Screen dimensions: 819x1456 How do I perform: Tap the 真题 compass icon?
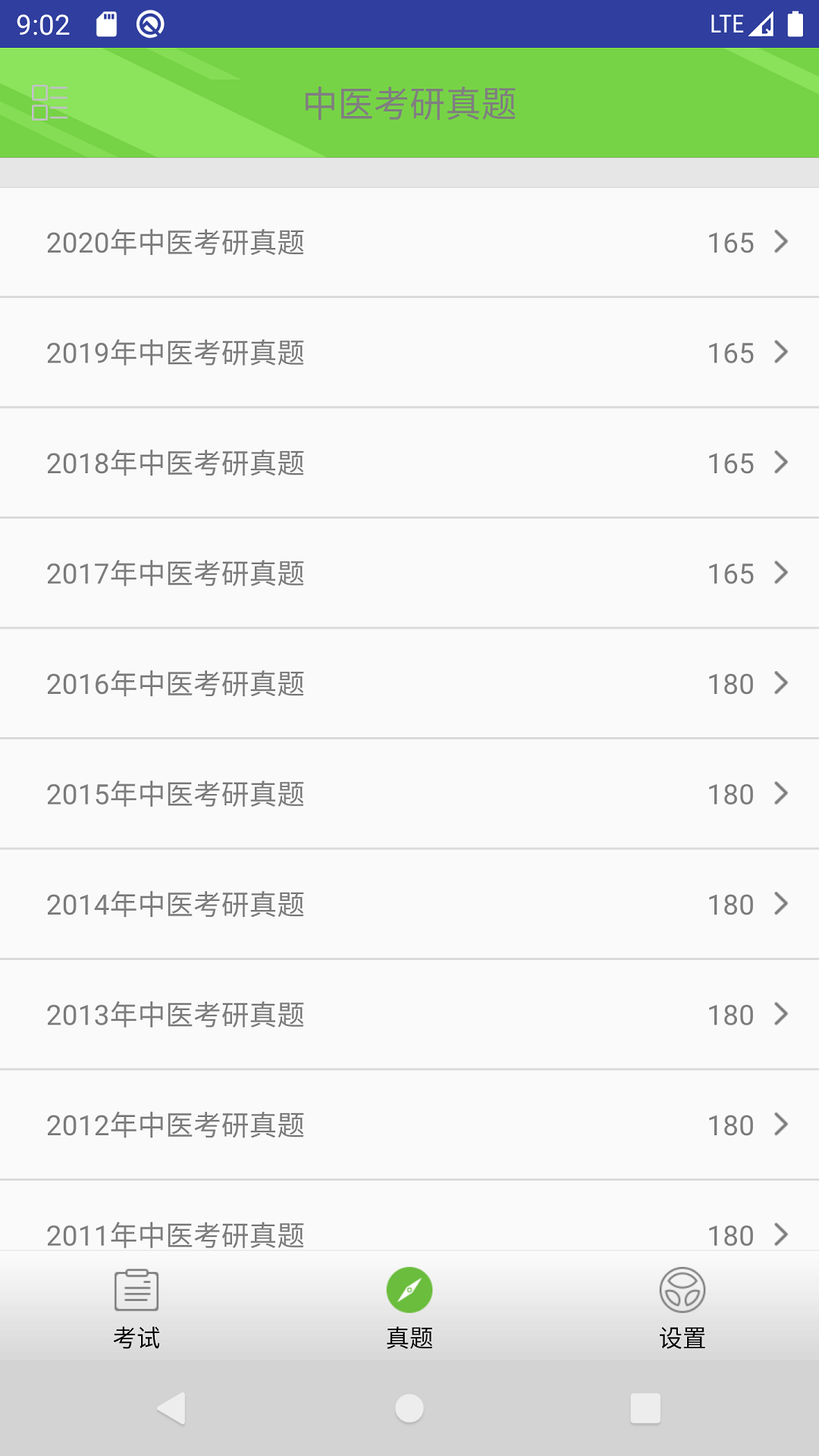(x=409, y=1289)
